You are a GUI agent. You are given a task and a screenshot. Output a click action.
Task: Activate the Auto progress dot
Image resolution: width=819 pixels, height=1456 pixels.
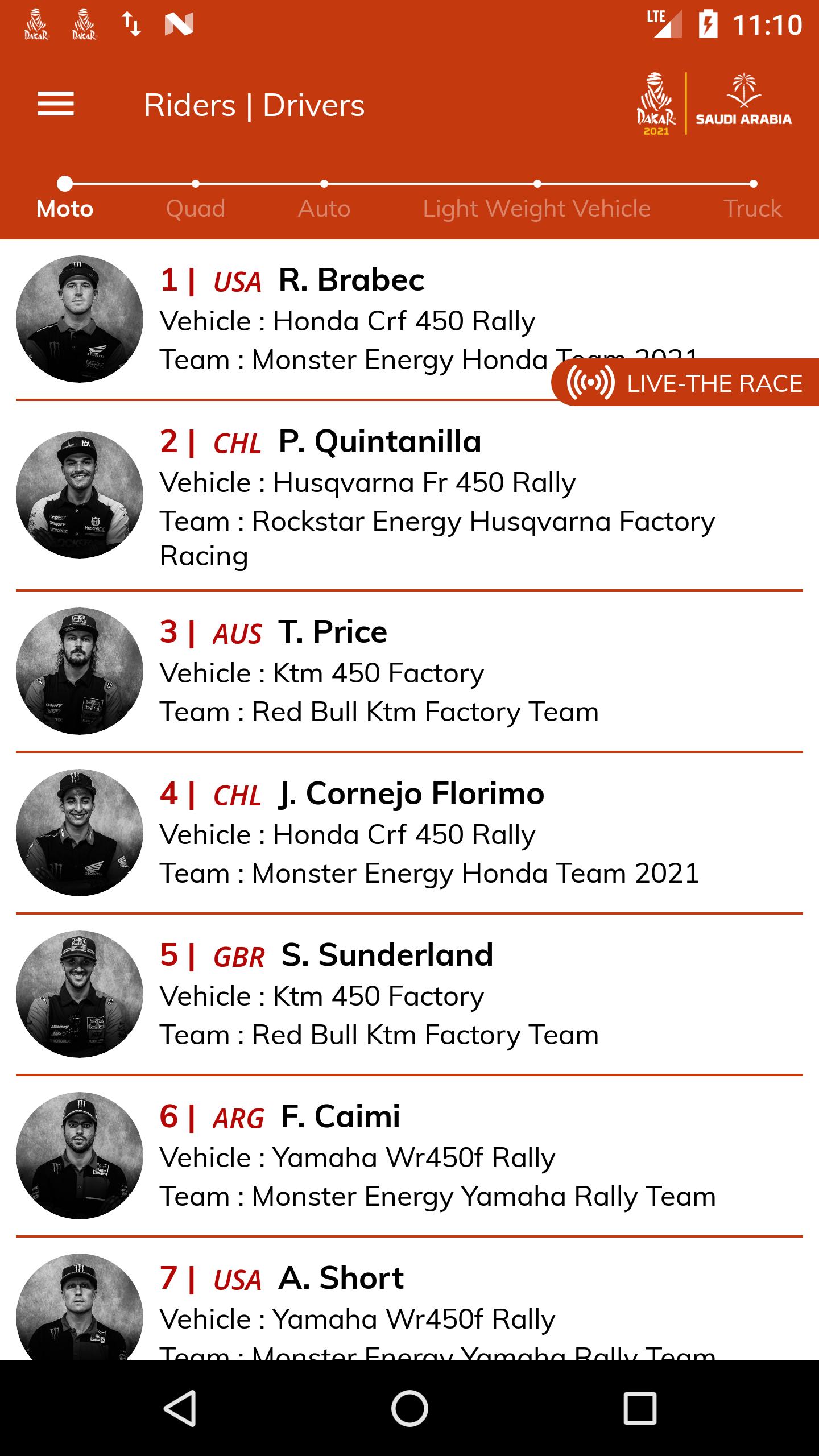[x=324, y=184]
